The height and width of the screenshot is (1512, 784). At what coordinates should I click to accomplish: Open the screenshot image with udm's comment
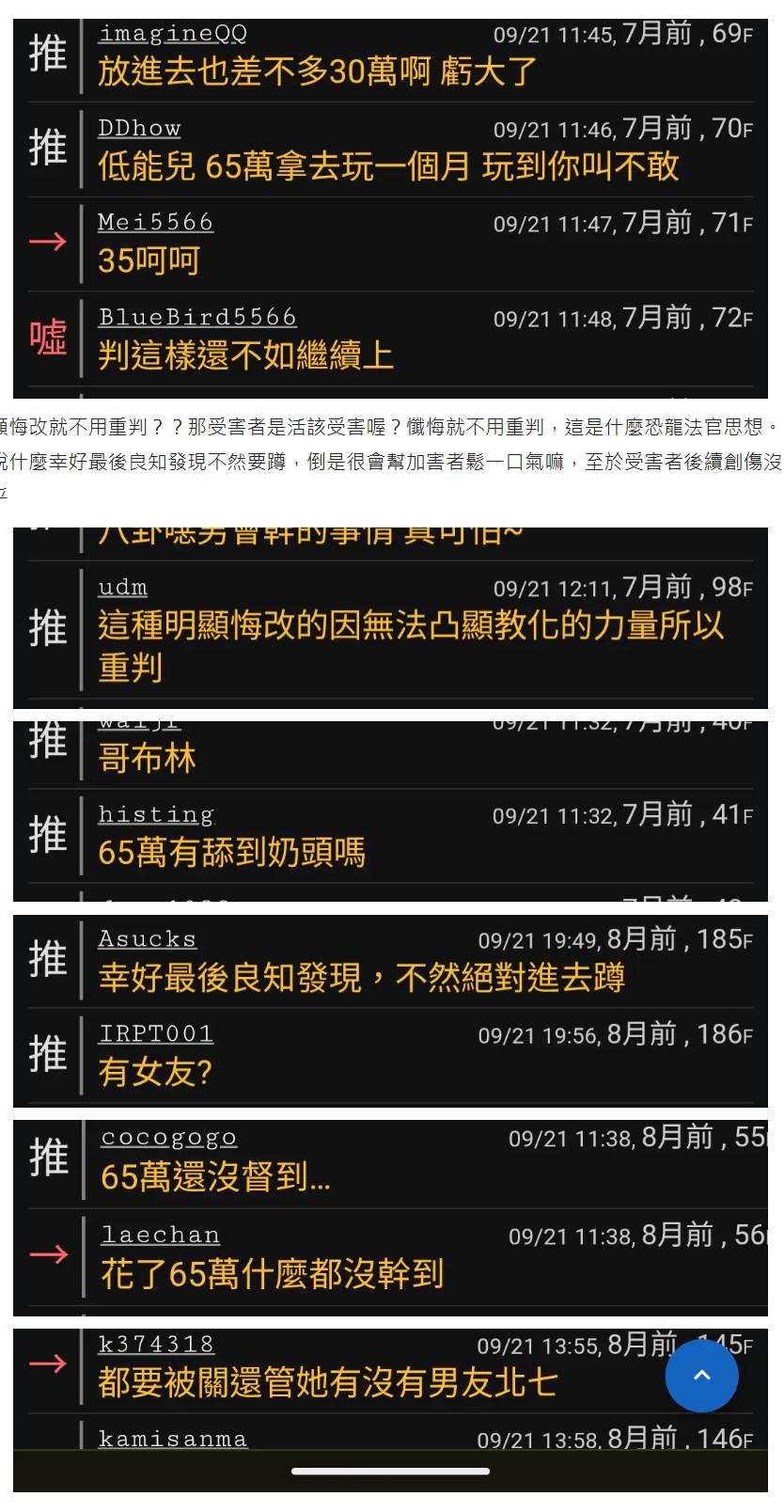[390, 618]
